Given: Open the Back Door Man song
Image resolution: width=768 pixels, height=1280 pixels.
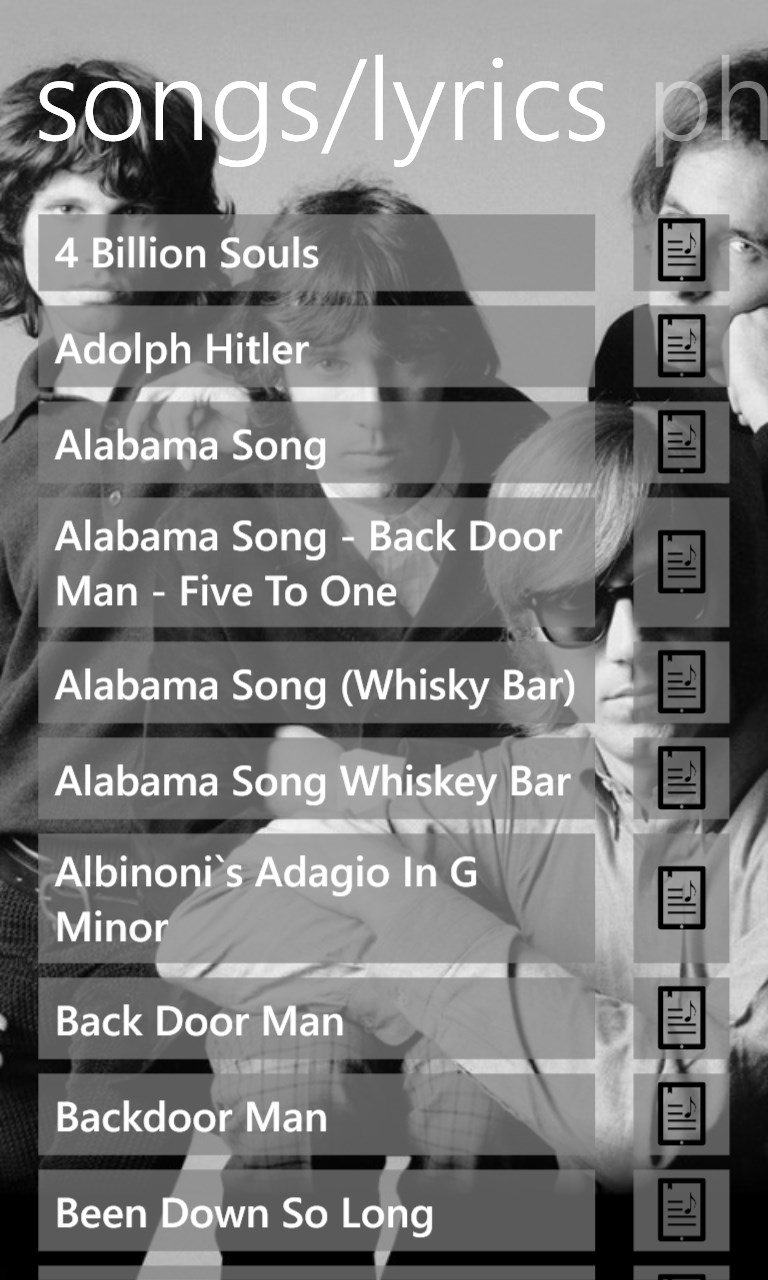Looking at the screenshot, I should [x=316, y=1021].
